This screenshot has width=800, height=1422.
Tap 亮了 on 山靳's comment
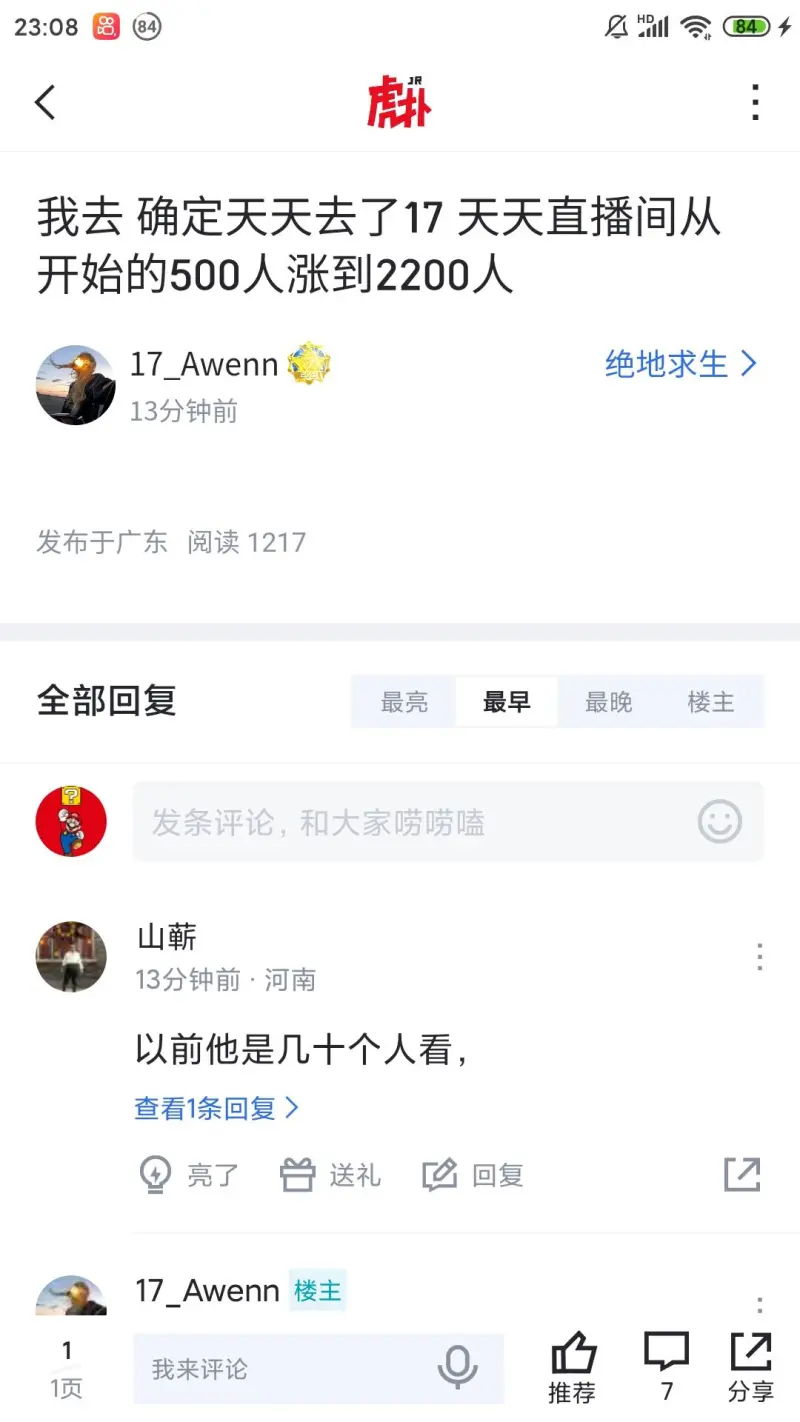tap(189, 1175)
